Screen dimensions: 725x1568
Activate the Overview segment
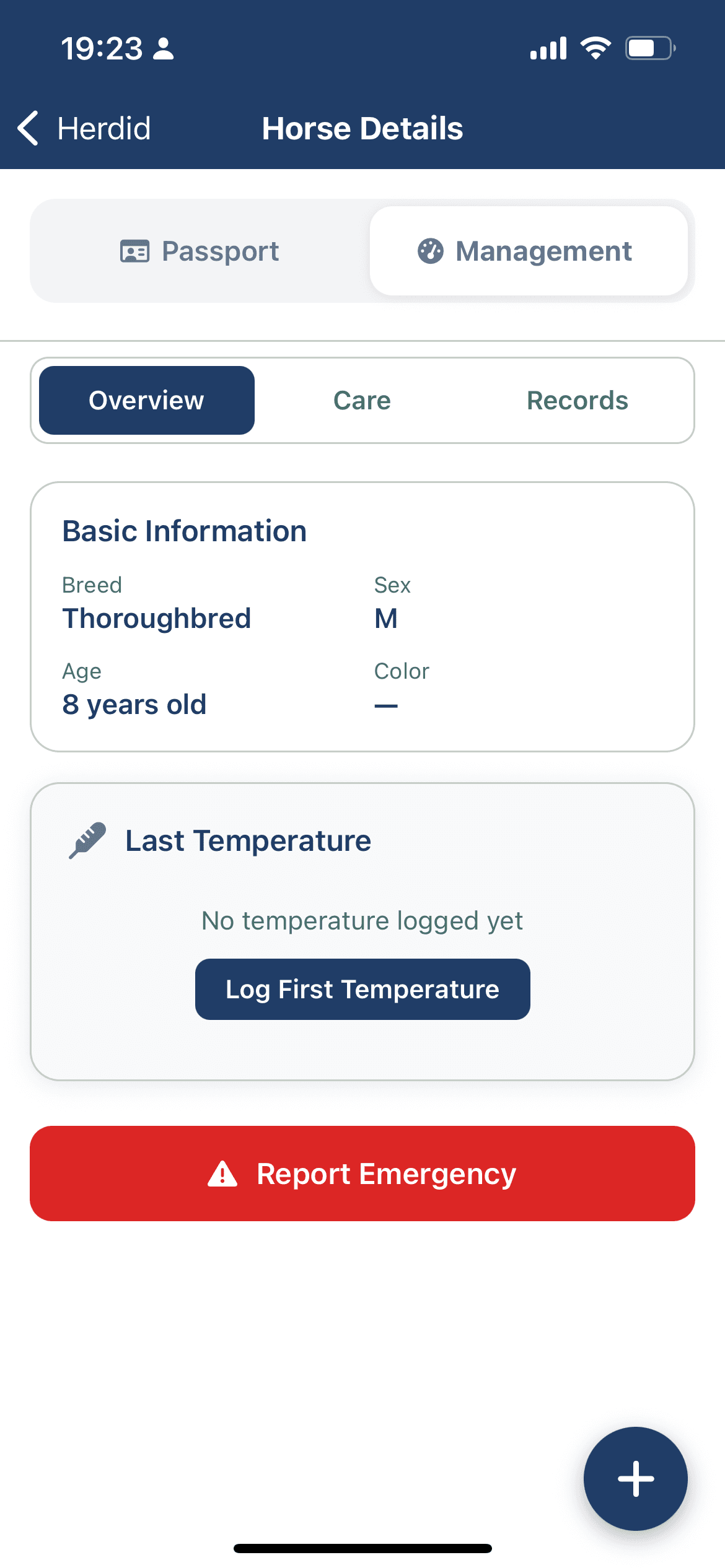[x=146, y=400]
